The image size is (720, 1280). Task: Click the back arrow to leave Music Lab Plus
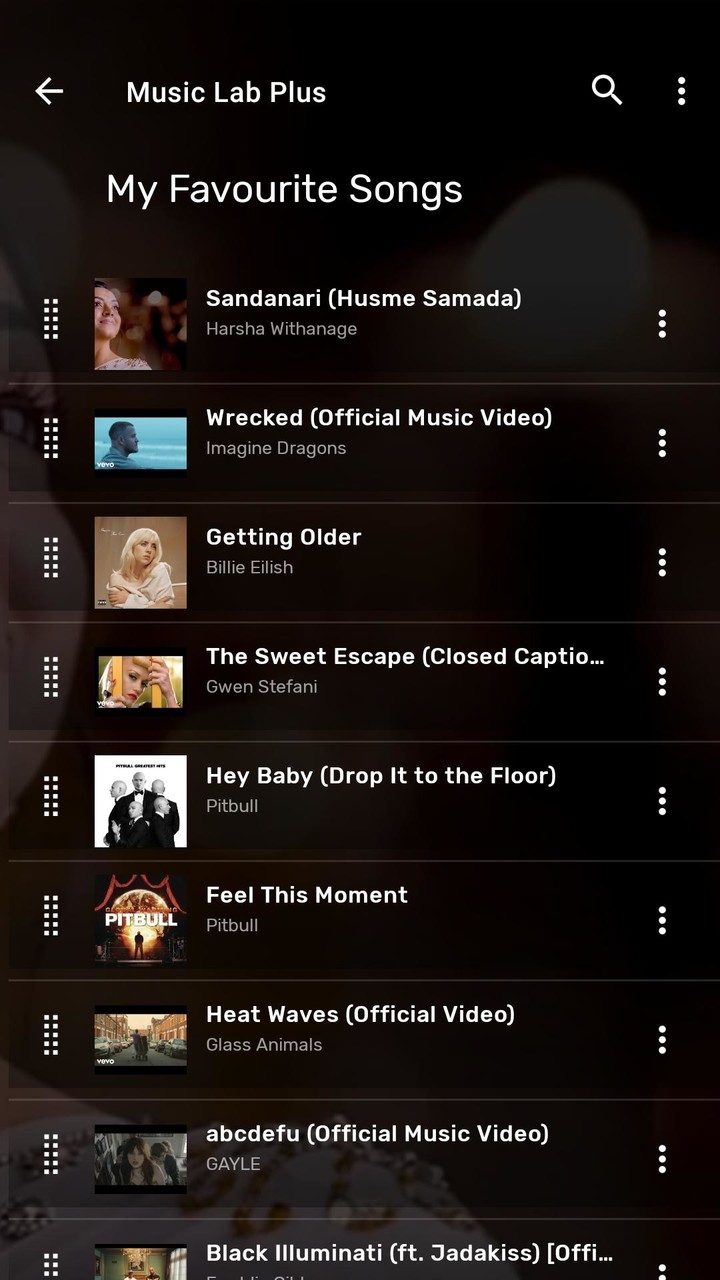[49, 91]
